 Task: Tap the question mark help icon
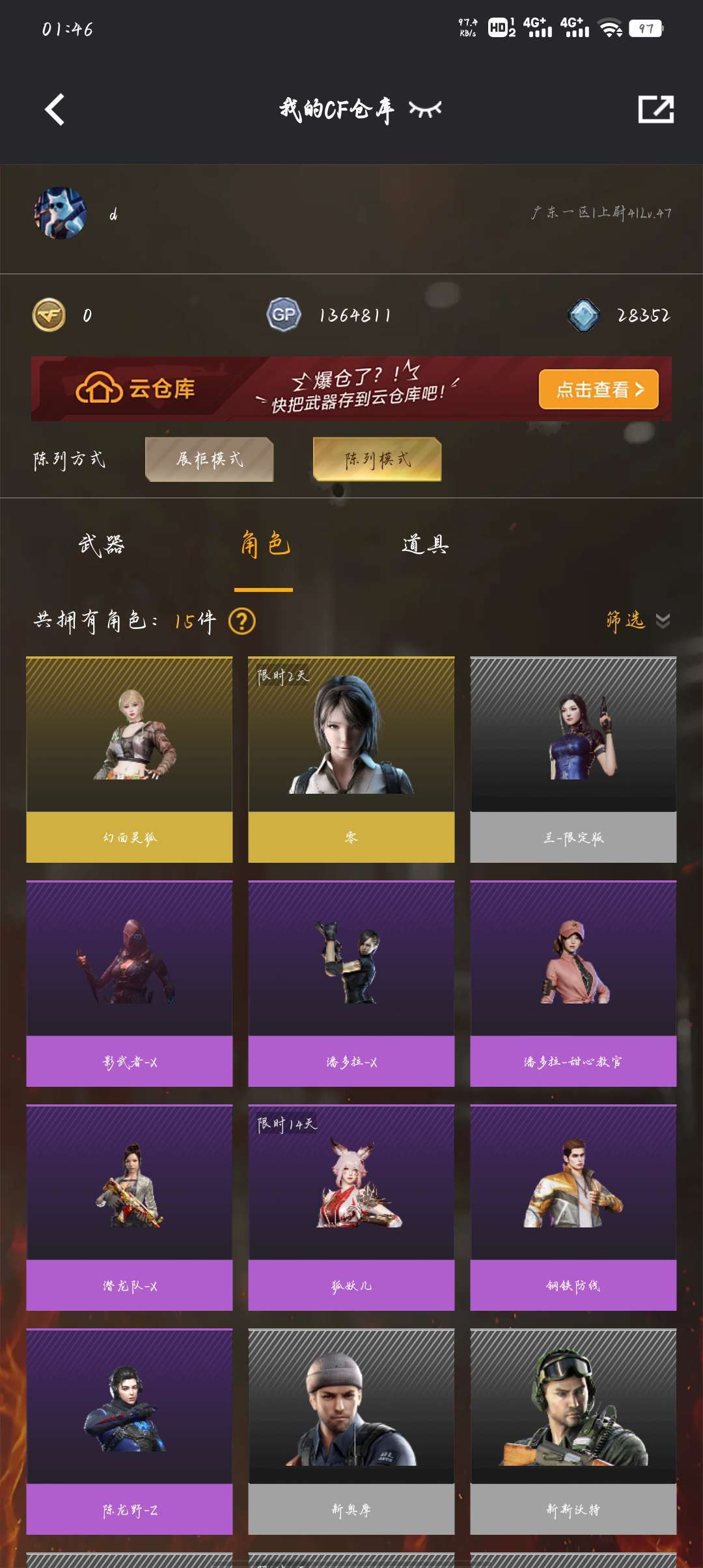point(242,621)
